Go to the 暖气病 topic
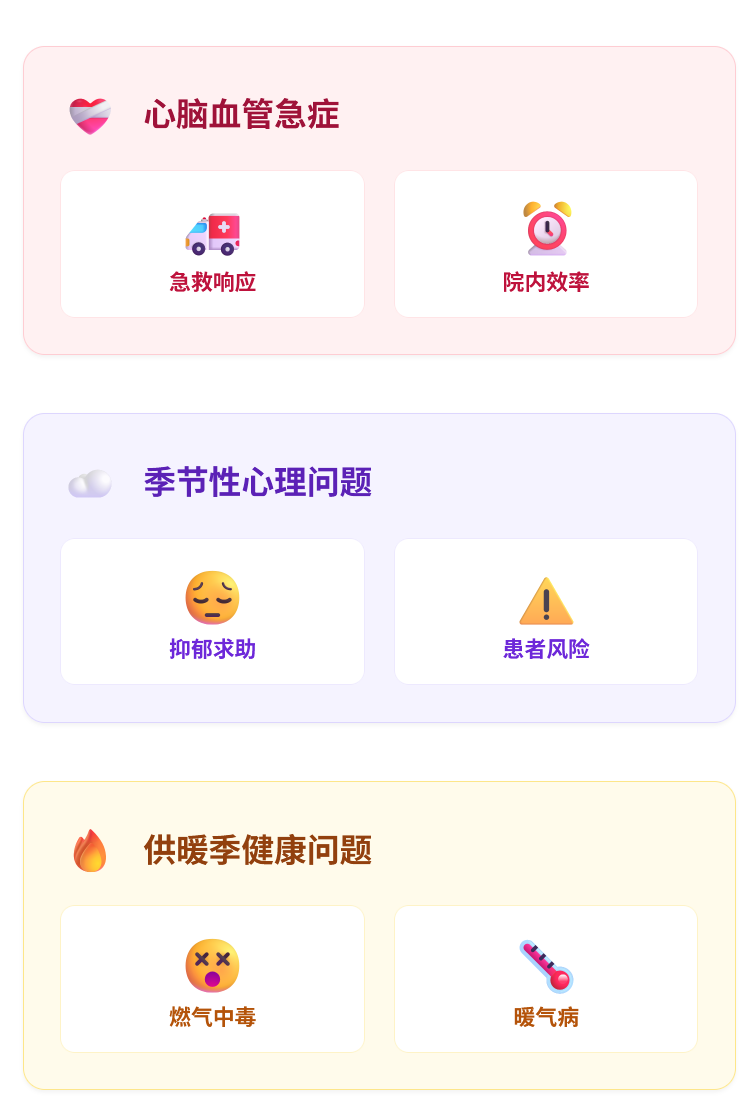Viewport: 752px width, 1106px height. 546,979
